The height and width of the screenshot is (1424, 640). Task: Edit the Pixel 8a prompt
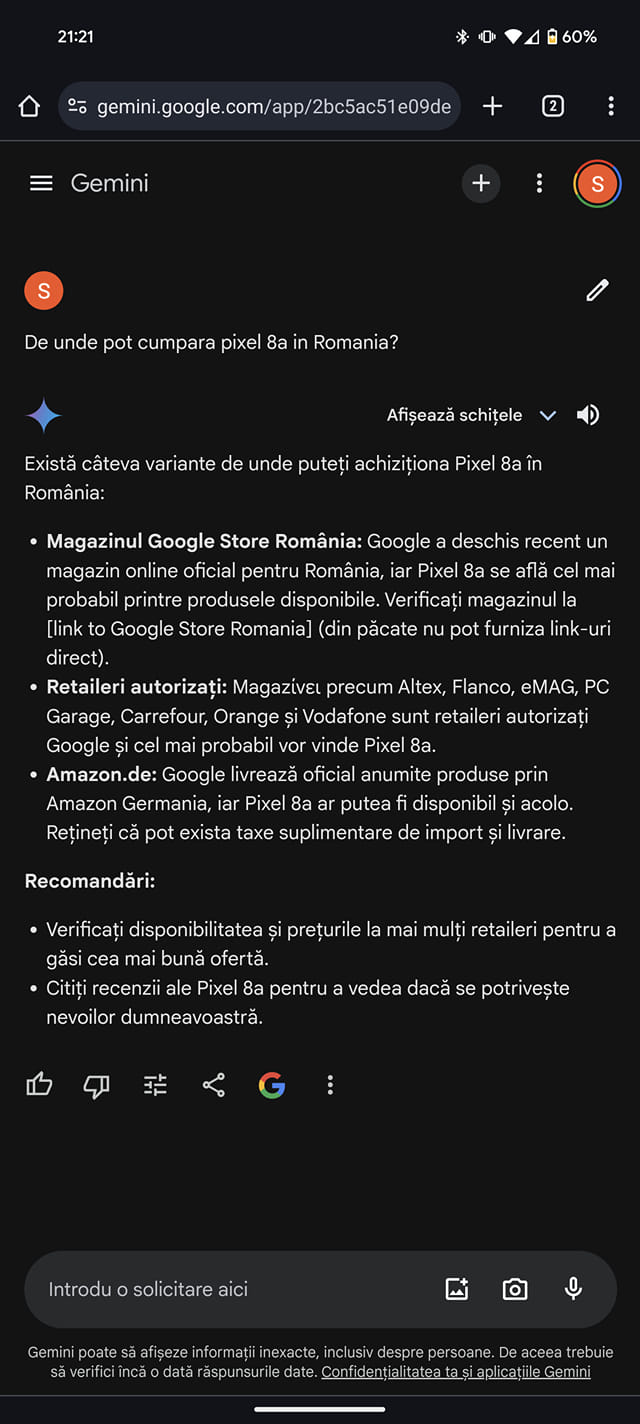597,291
